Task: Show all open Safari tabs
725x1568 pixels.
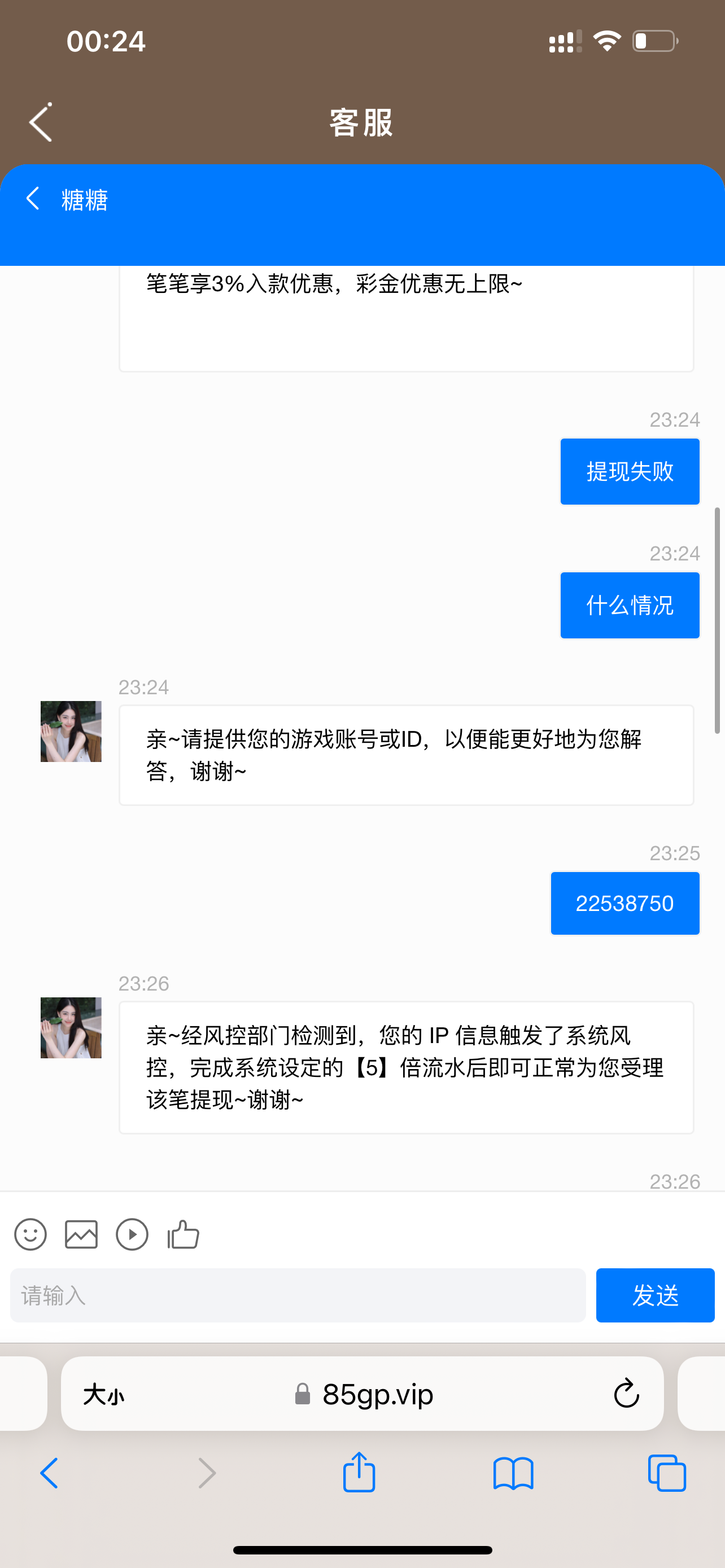Action: pos(667,1474)
